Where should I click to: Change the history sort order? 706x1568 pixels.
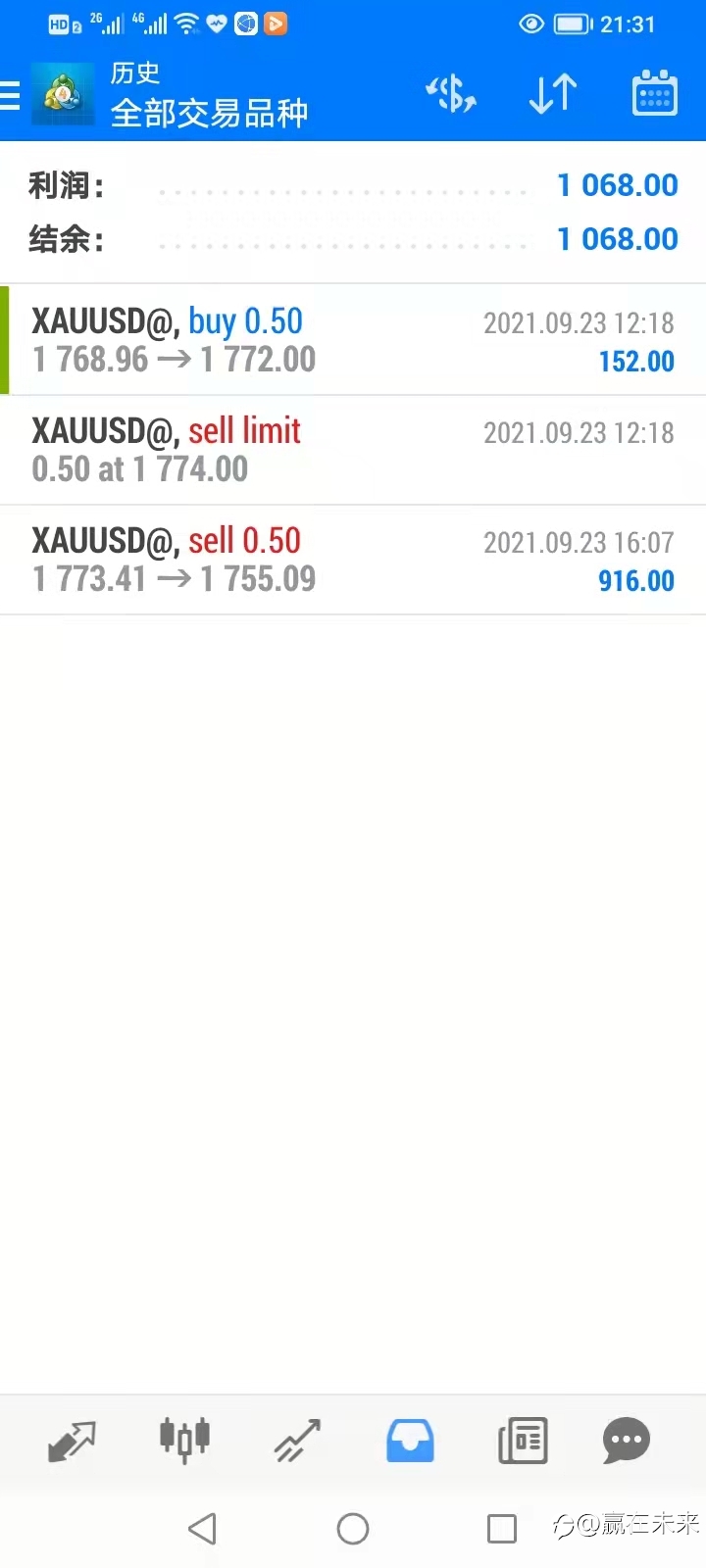click(553, 95)
